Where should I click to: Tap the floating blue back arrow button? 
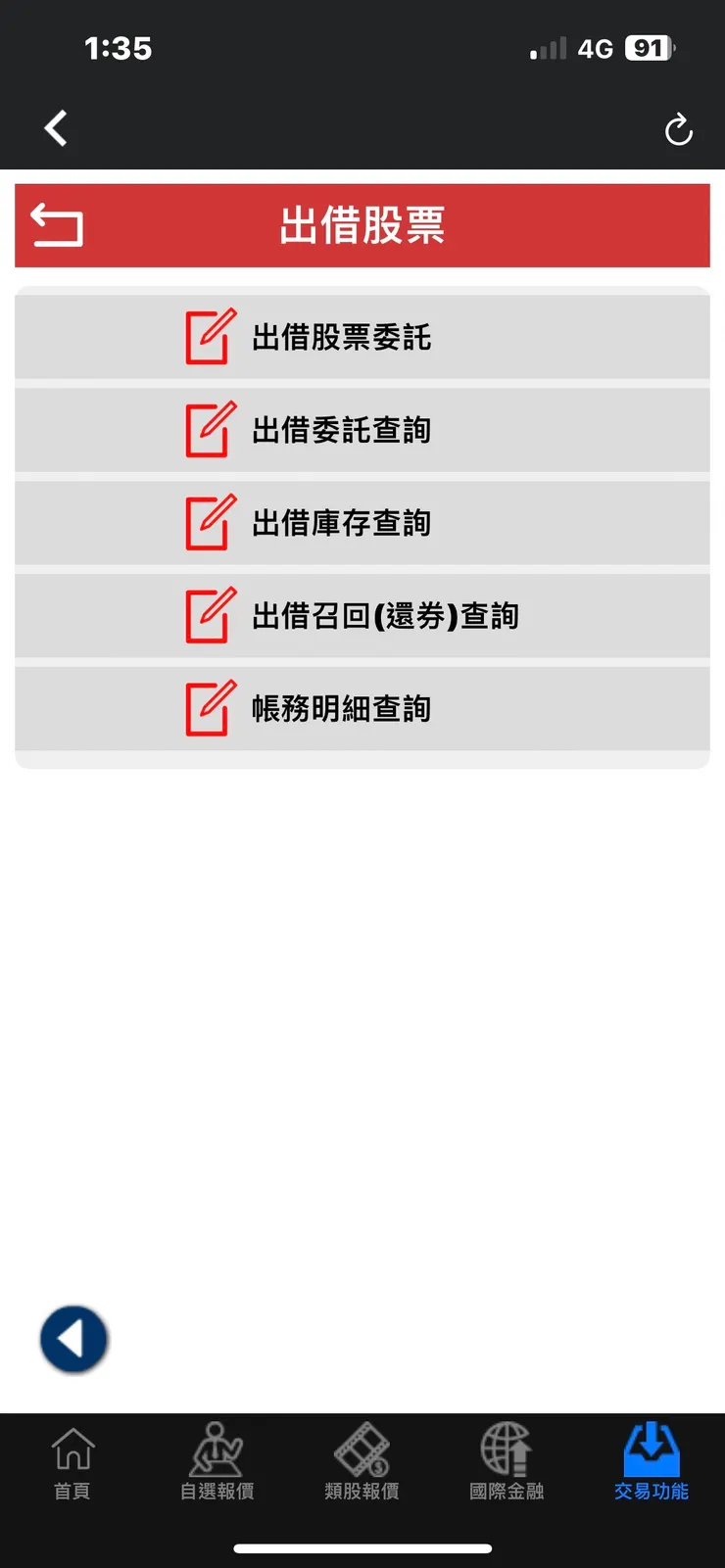coord(73,1339)
